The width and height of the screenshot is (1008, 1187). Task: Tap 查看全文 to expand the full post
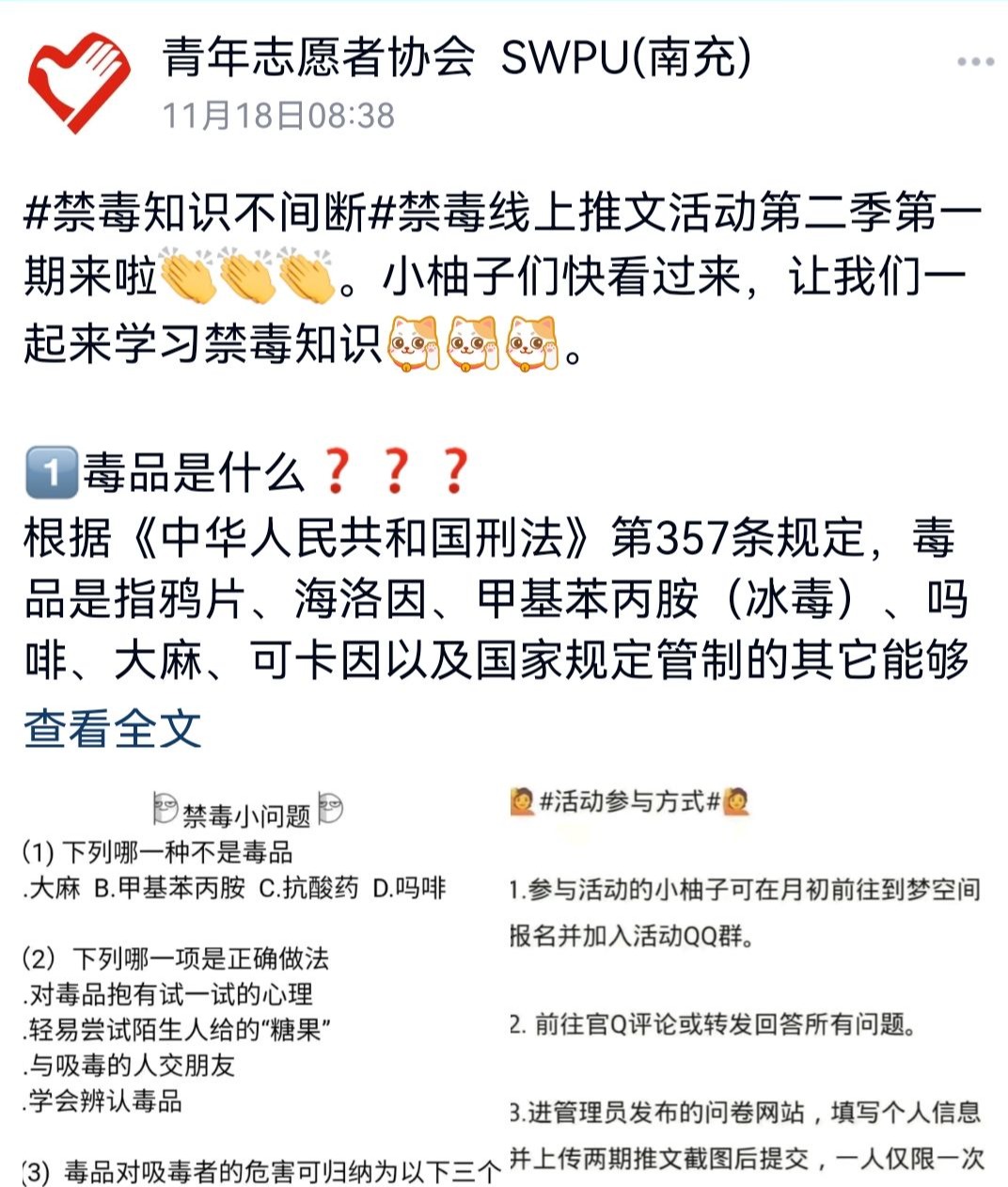pyautogui.click(x=113, y=729)
